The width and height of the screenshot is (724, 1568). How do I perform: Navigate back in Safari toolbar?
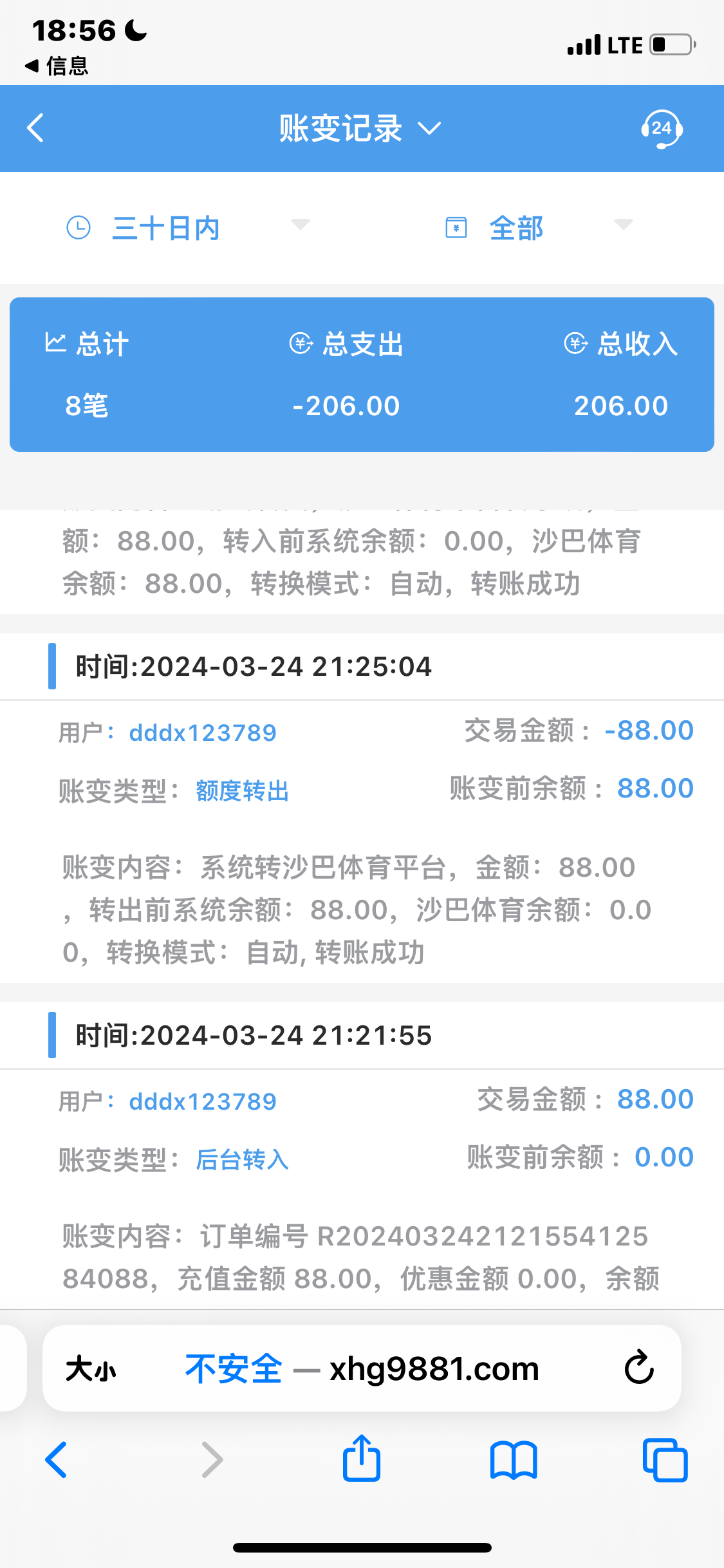[57, 1460]
